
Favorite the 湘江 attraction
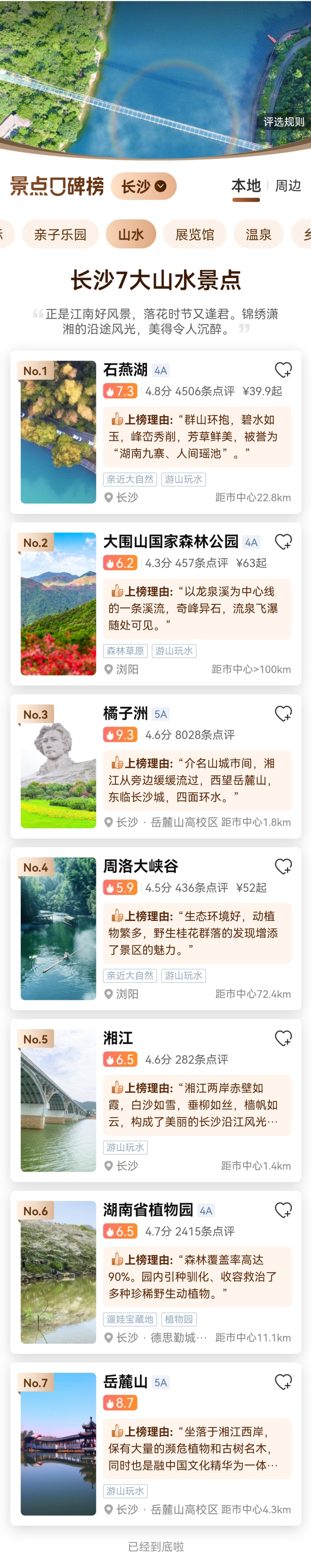283,1038
